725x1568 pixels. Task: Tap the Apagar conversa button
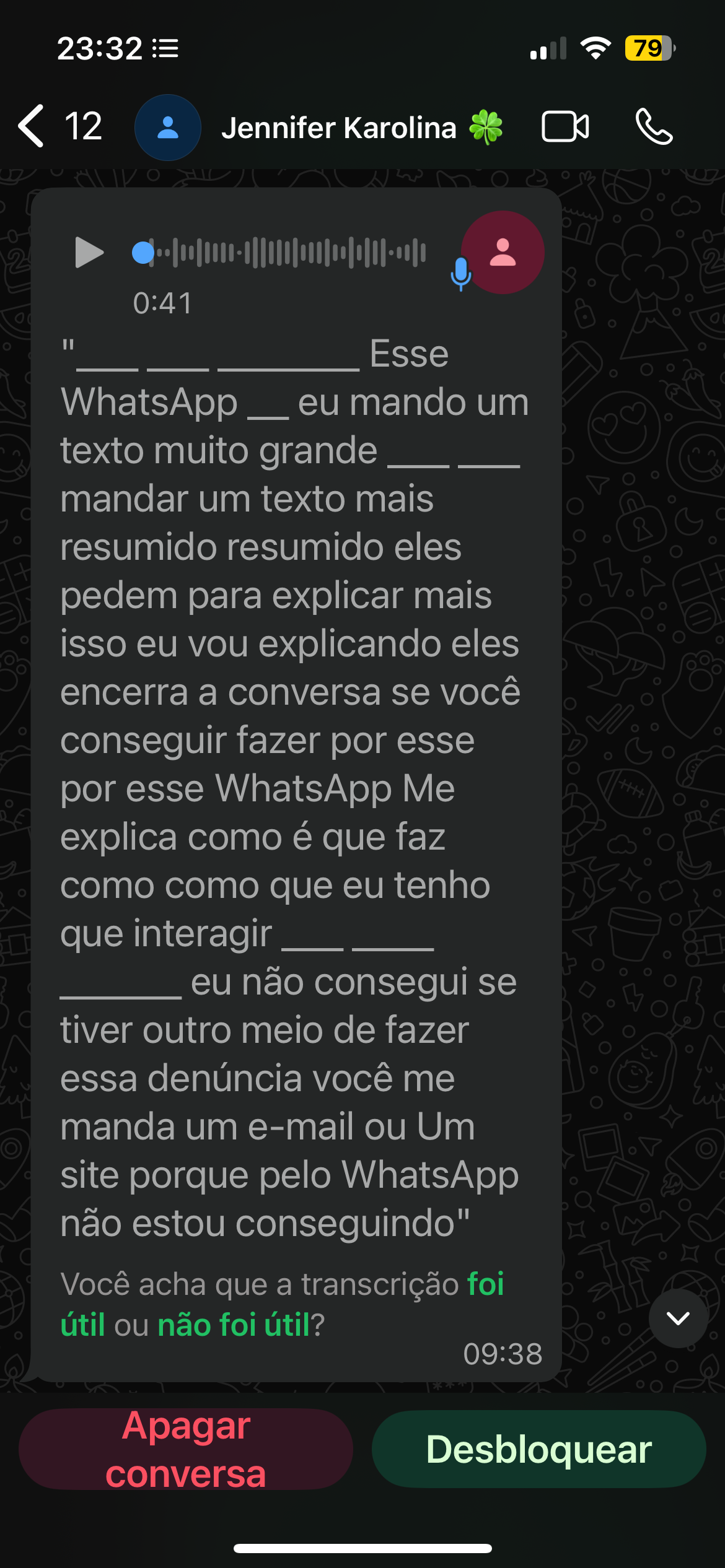(186, 1449)
